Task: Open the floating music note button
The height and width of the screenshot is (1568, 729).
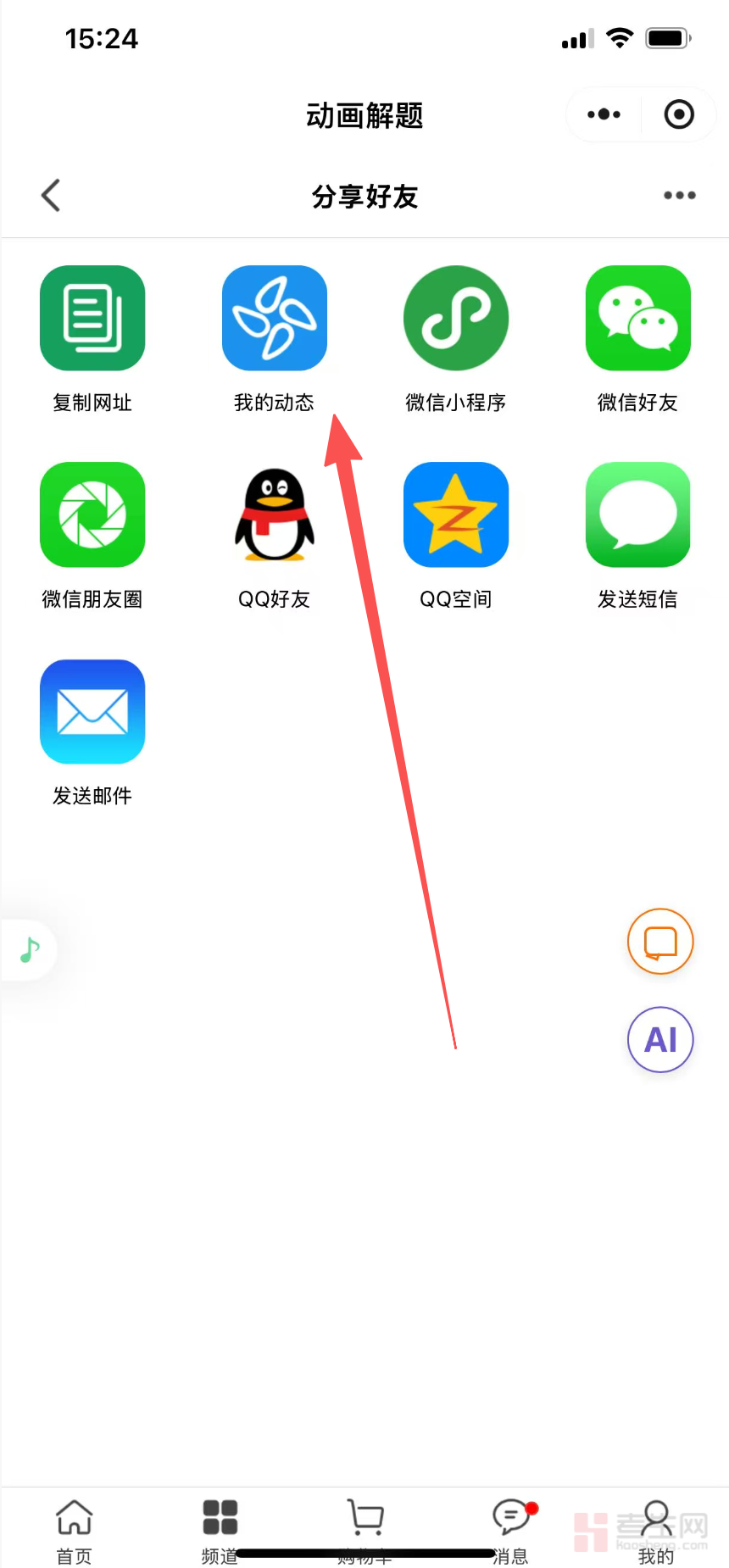Action: [x=30, y=950]
